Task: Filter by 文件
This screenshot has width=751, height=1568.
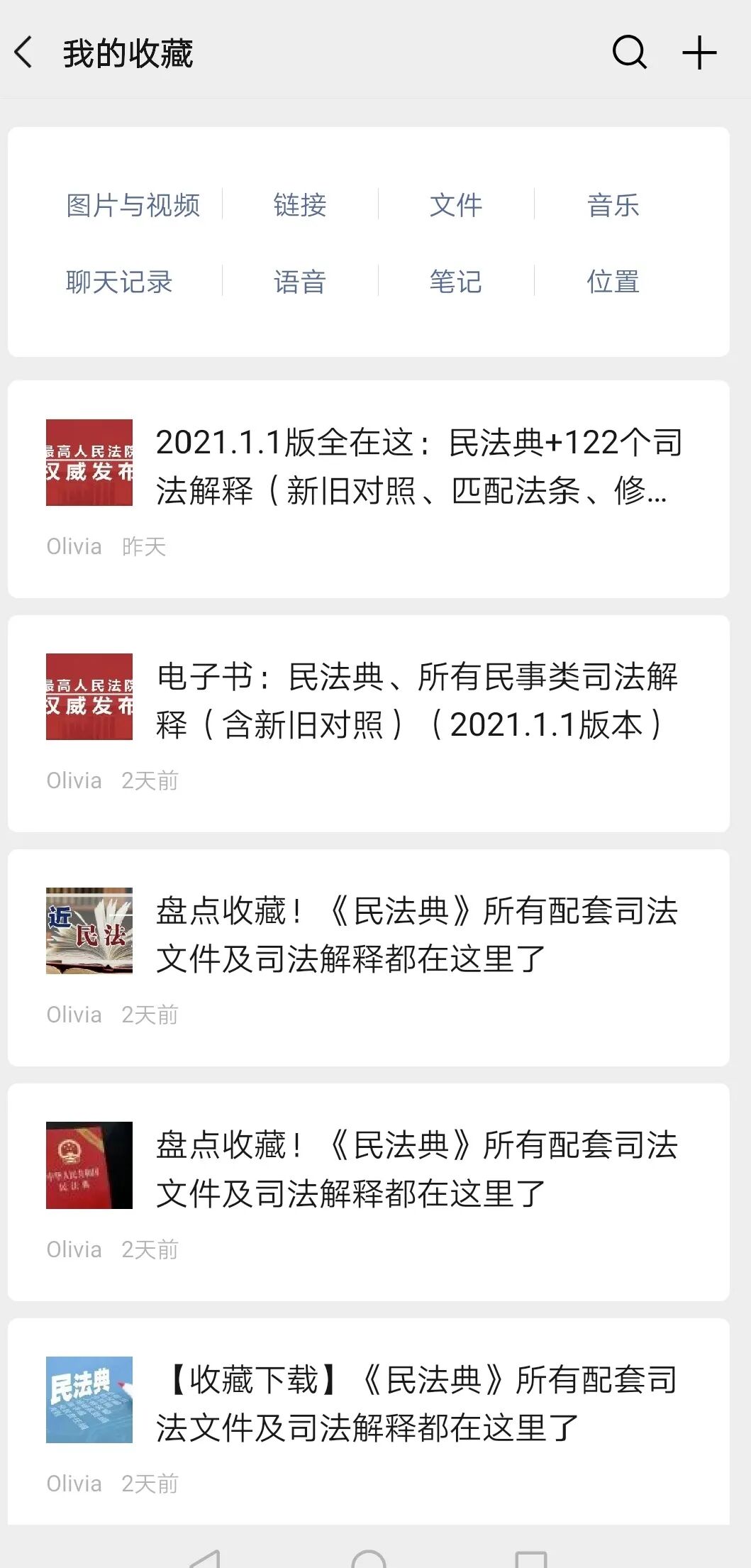Action: pos(456,205)
